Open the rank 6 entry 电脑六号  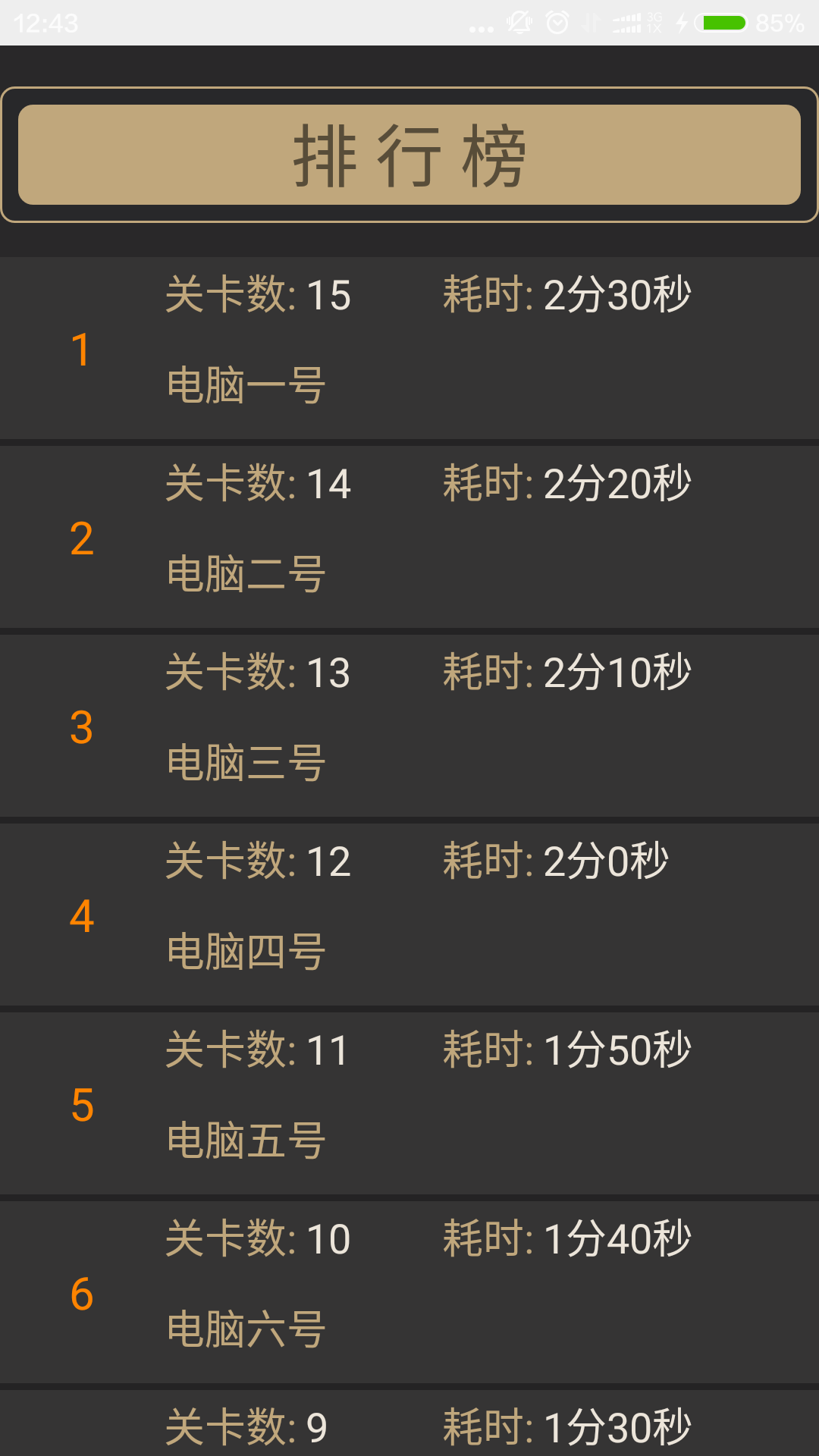click(409, 1292)
